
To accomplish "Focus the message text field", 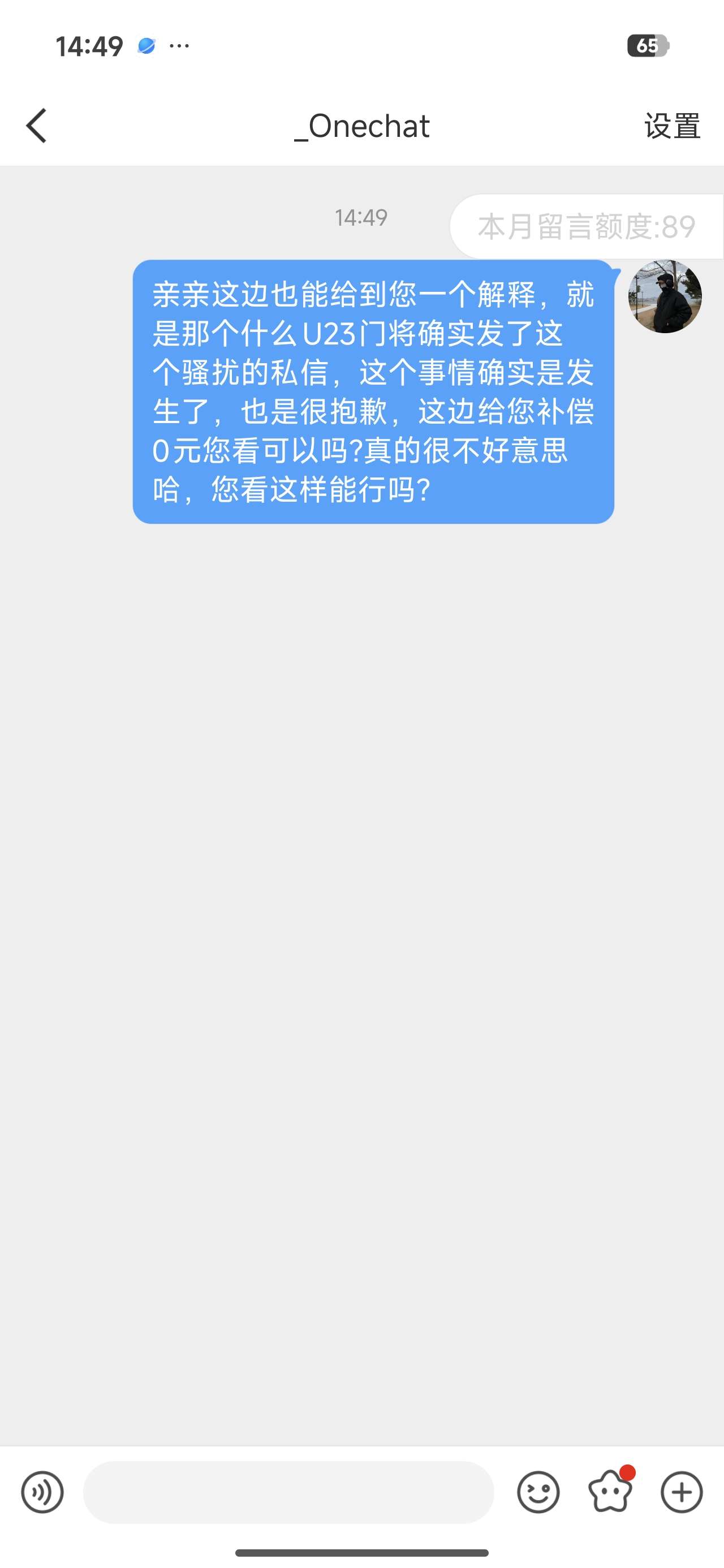I will (x=288, y=1492).
